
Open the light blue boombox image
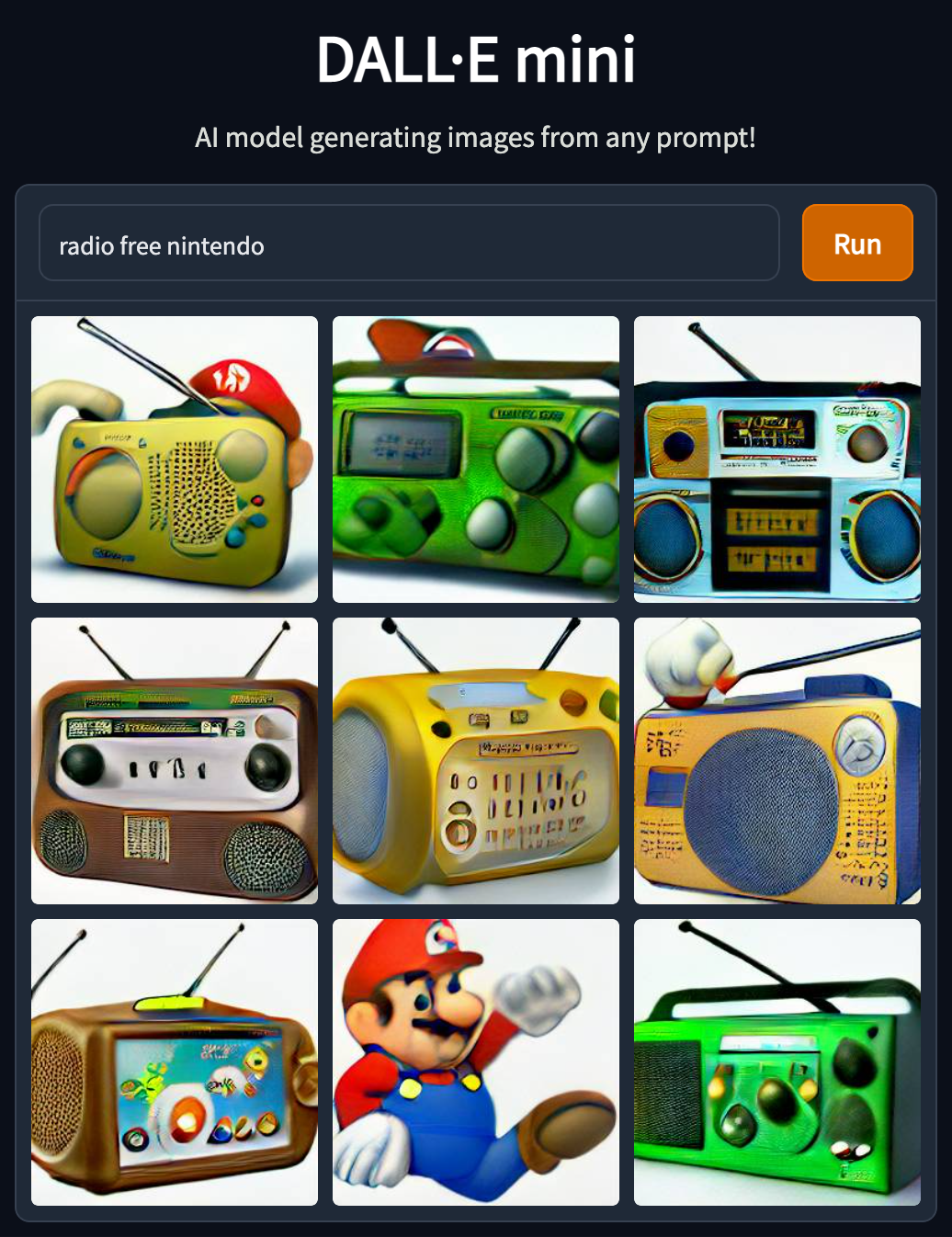pos(777,460)
